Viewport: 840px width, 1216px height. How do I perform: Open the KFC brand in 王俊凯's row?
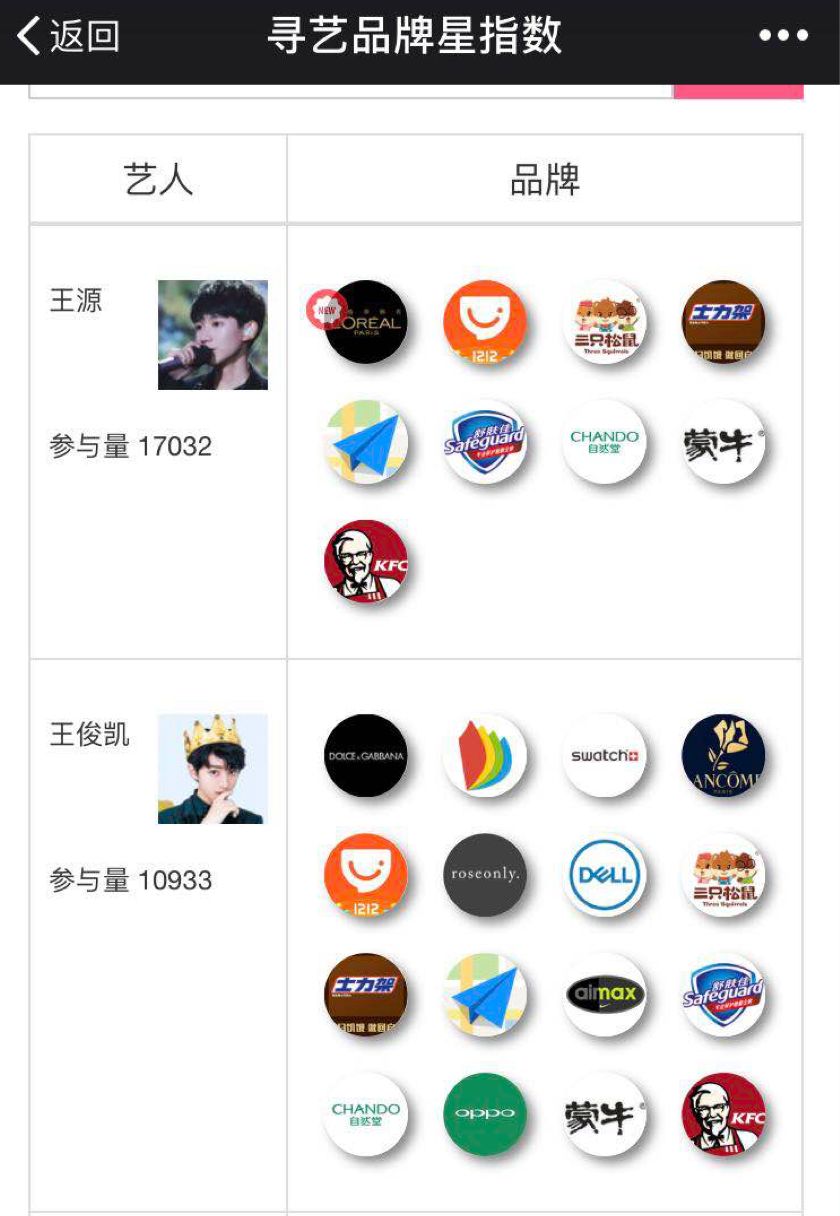[723, 1114]
